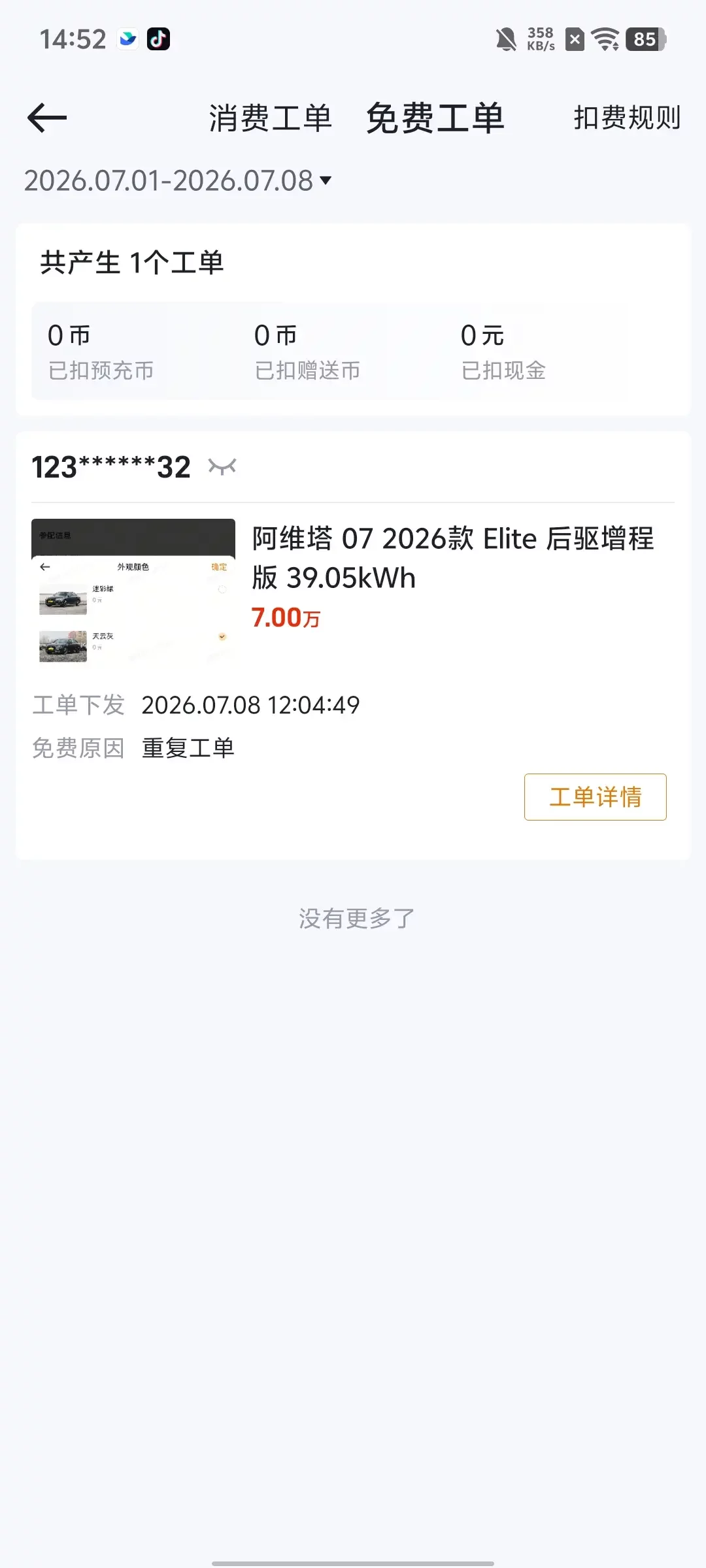Viewport: 706px width, 1568px height.
Task: Open 扣费规则 fee rules
Action: coord(628,118)
